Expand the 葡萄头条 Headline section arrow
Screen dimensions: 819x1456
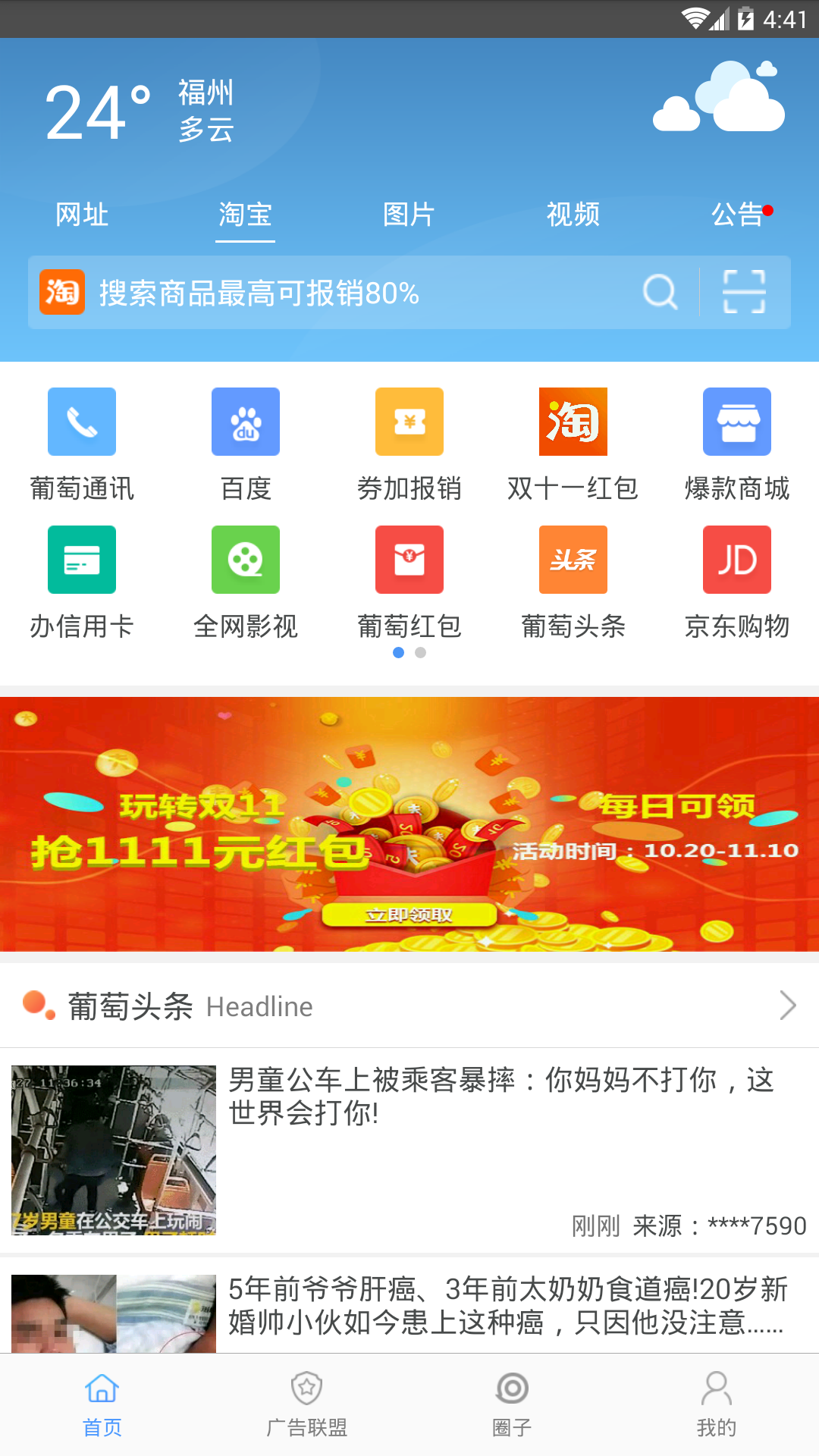(787, 1006)
